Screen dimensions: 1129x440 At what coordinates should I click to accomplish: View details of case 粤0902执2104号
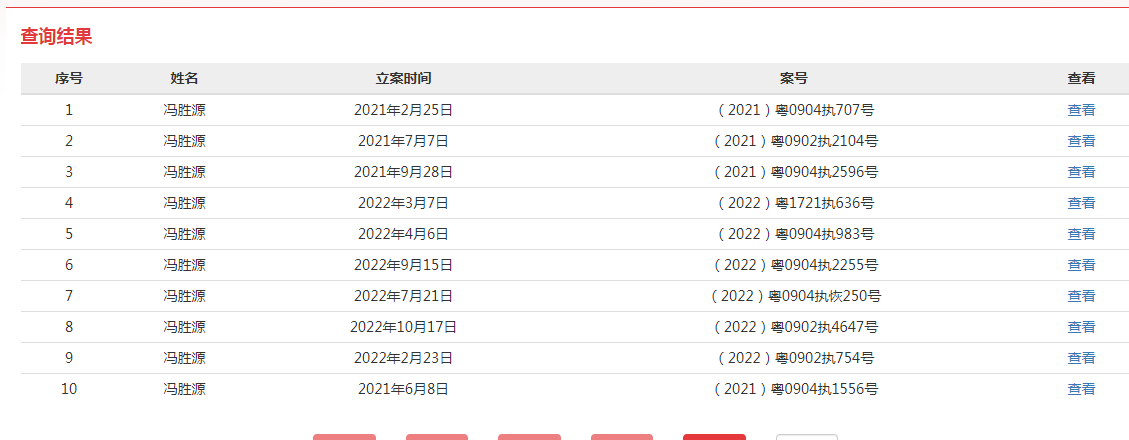(x=1080, y=141)
